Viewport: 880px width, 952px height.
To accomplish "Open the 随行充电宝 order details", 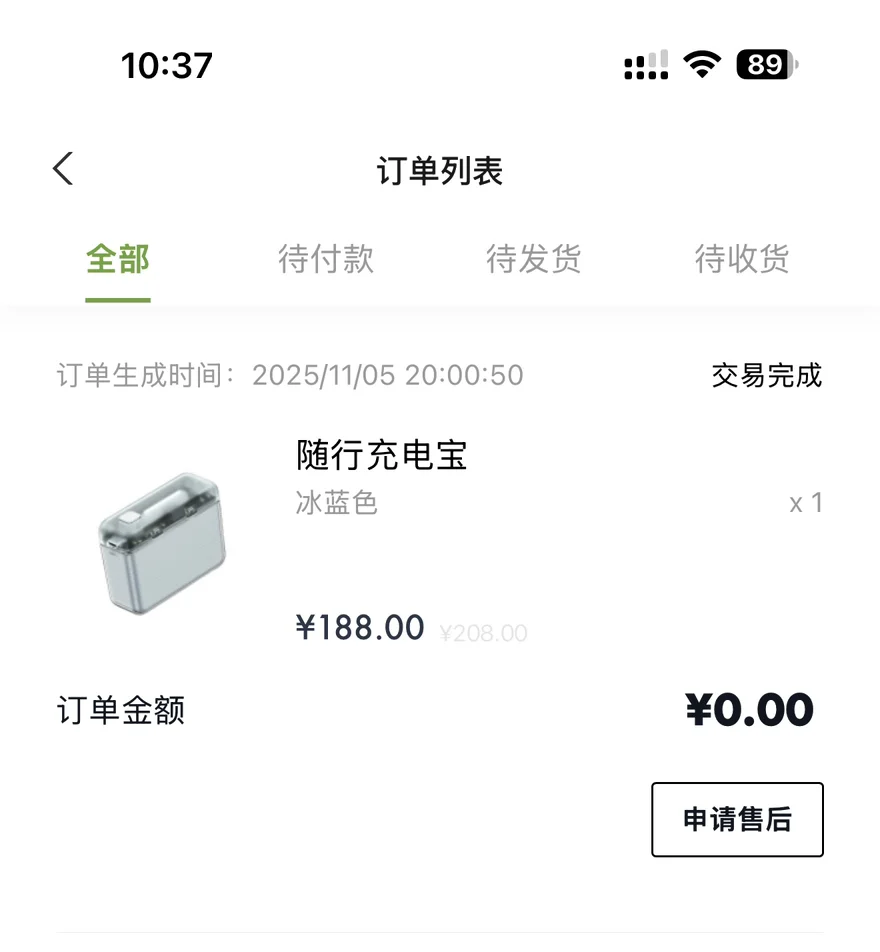I will [x=382, y=456].
